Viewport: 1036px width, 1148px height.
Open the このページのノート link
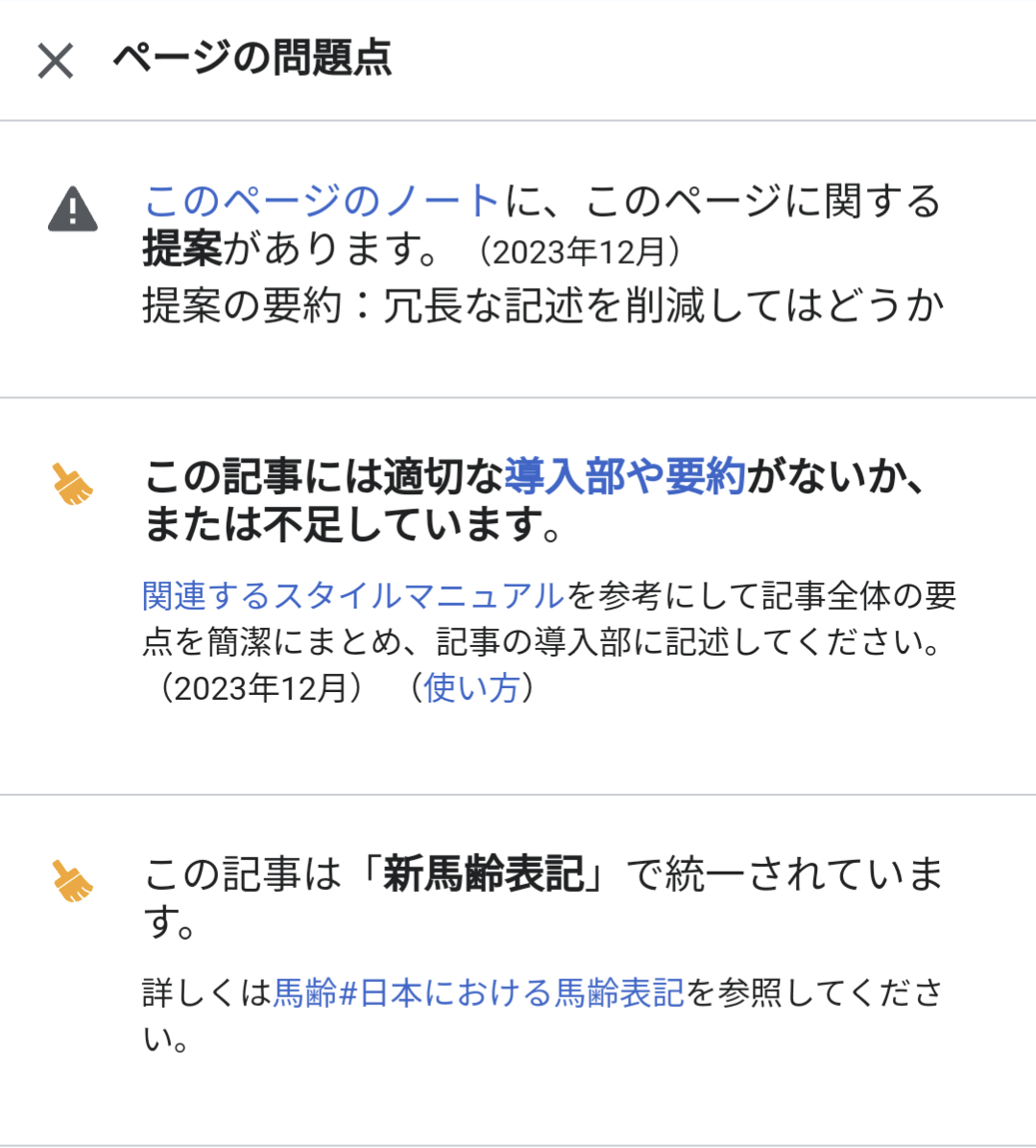coord(323,202)
